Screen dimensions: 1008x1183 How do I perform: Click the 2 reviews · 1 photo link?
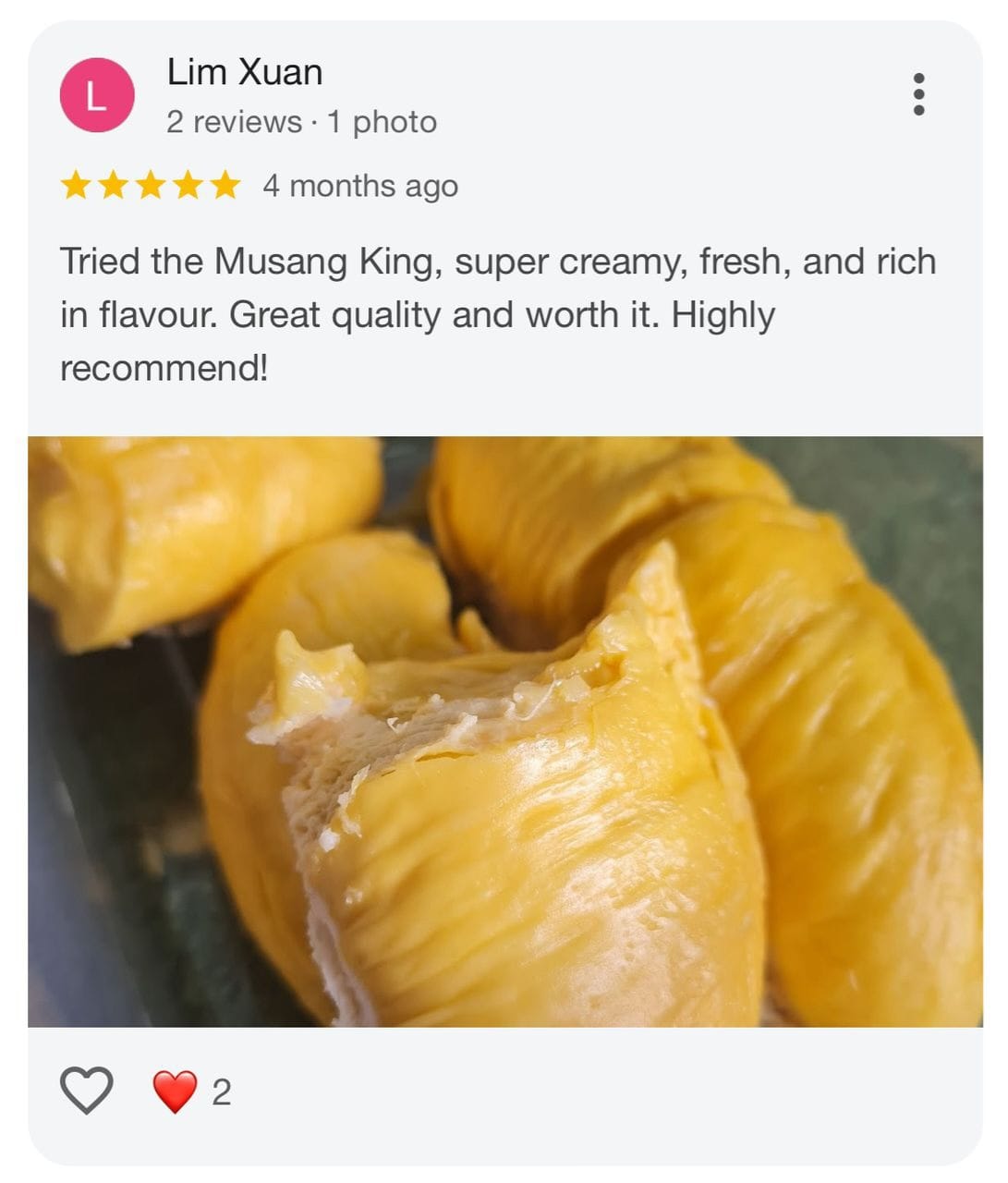(x=301, y=121)
